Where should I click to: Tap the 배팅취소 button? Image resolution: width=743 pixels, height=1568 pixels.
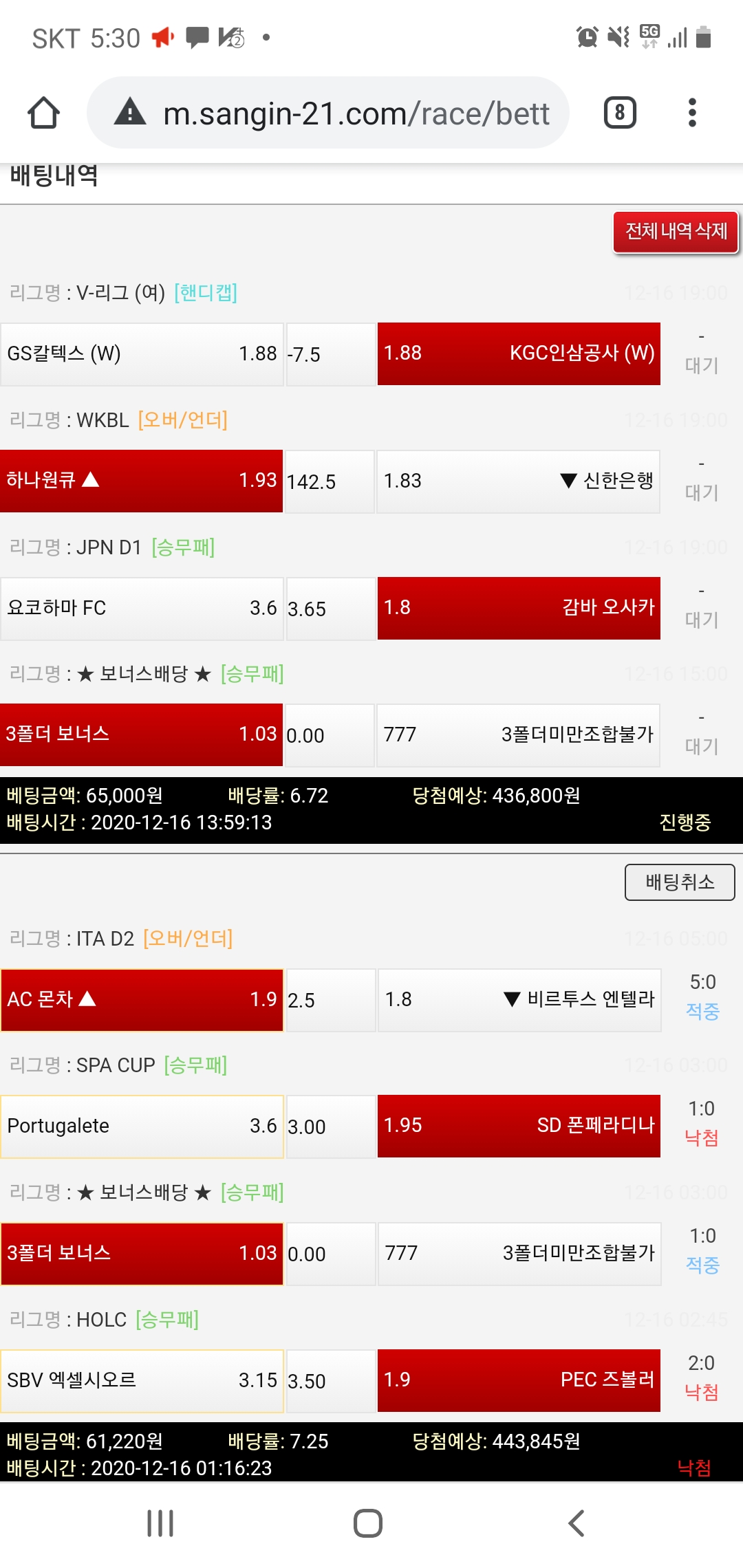pyautogui.click(x=679, y=882)
